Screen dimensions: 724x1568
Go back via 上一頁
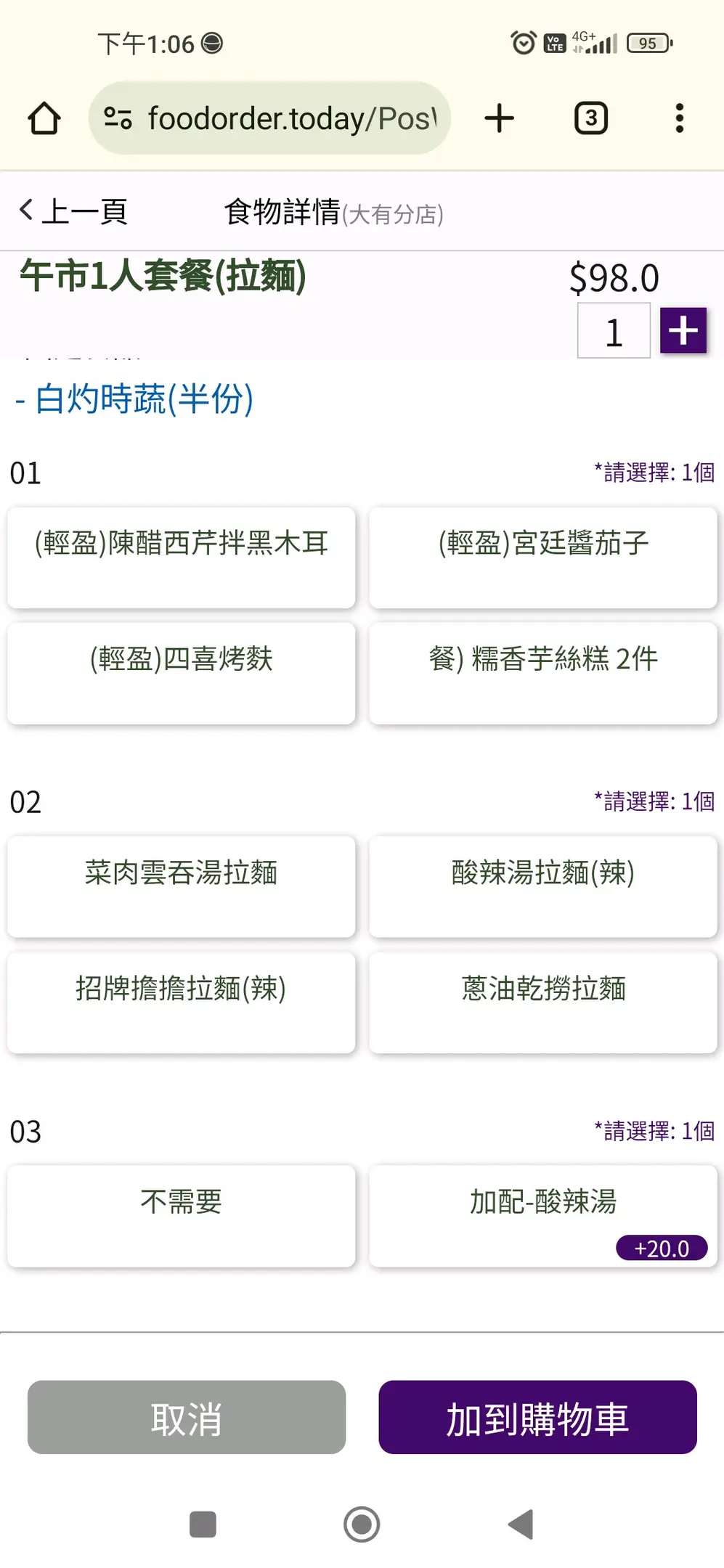[73, 211]
